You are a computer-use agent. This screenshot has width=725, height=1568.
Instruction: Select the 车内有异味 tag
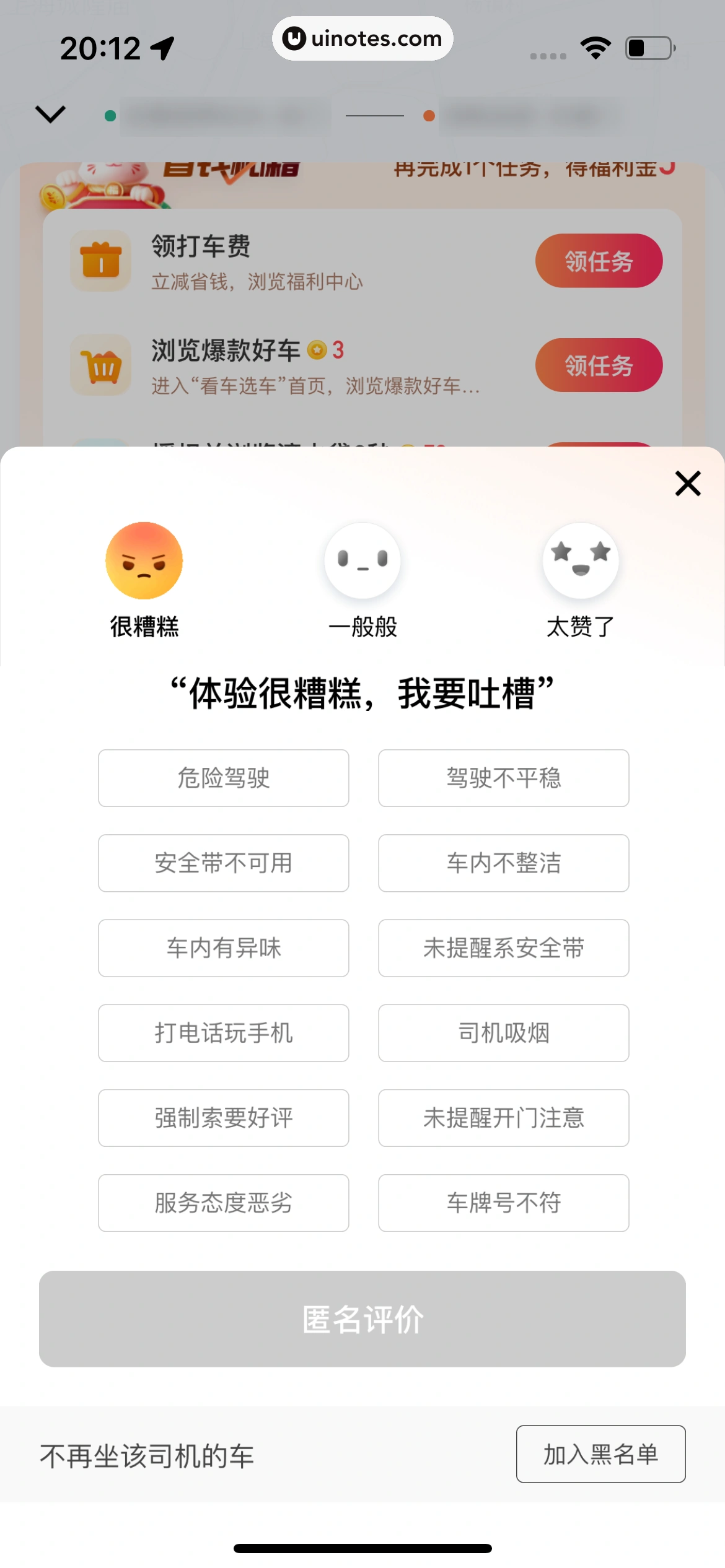(x=223, y=947)
